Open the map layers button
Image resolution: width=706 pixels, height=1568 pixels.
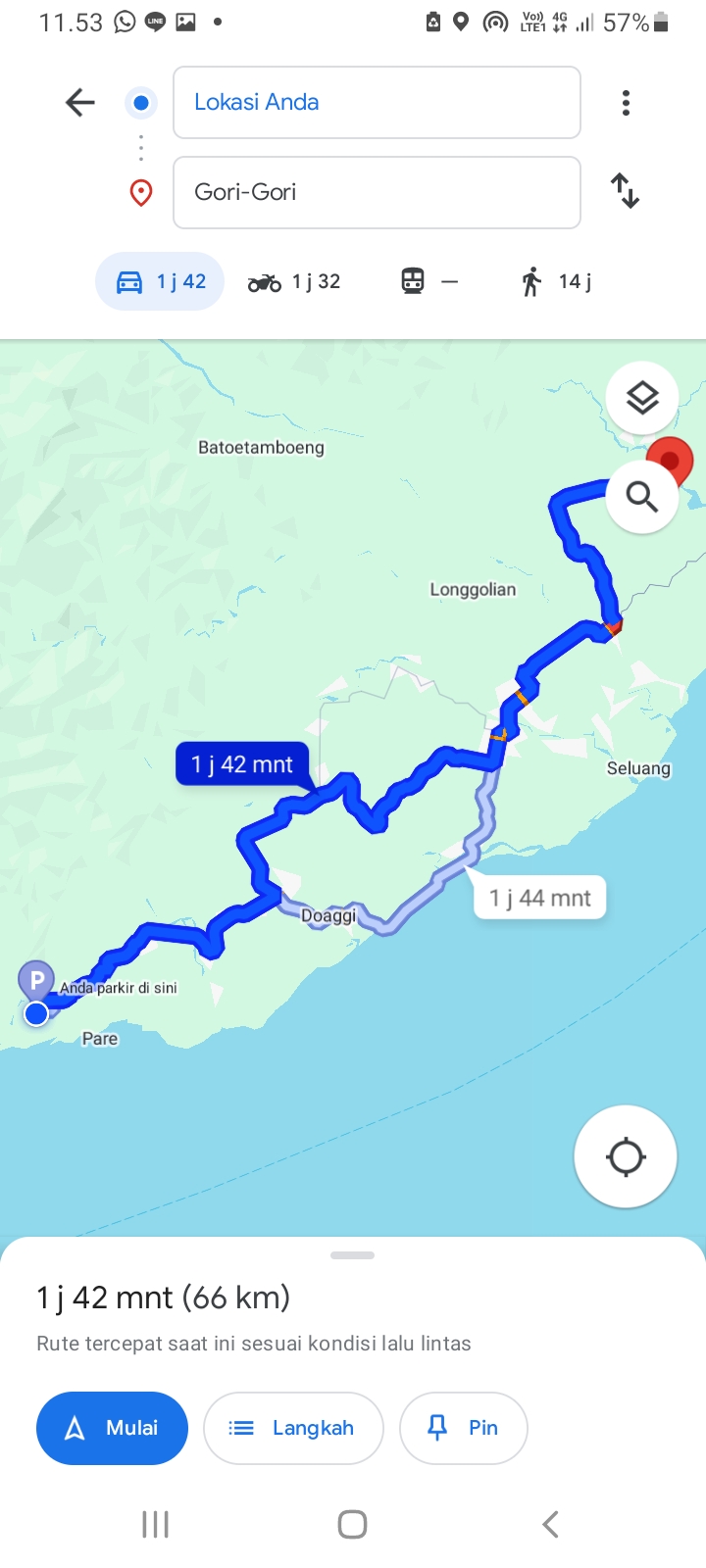[642, 398]
